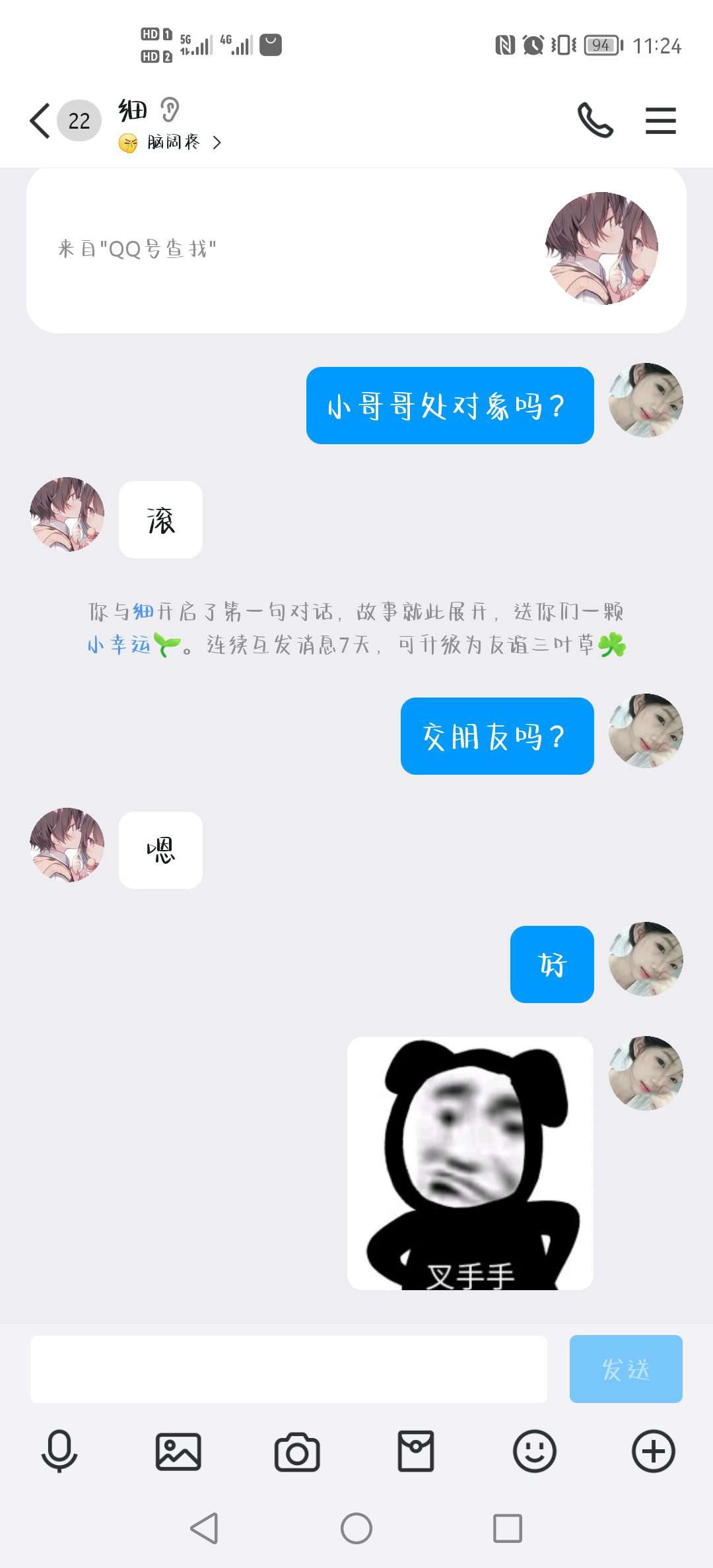Tap the ear icon beside the name 细
Image resolution: width=713 pixels, height=1568 pixels.
pos(170,110)
